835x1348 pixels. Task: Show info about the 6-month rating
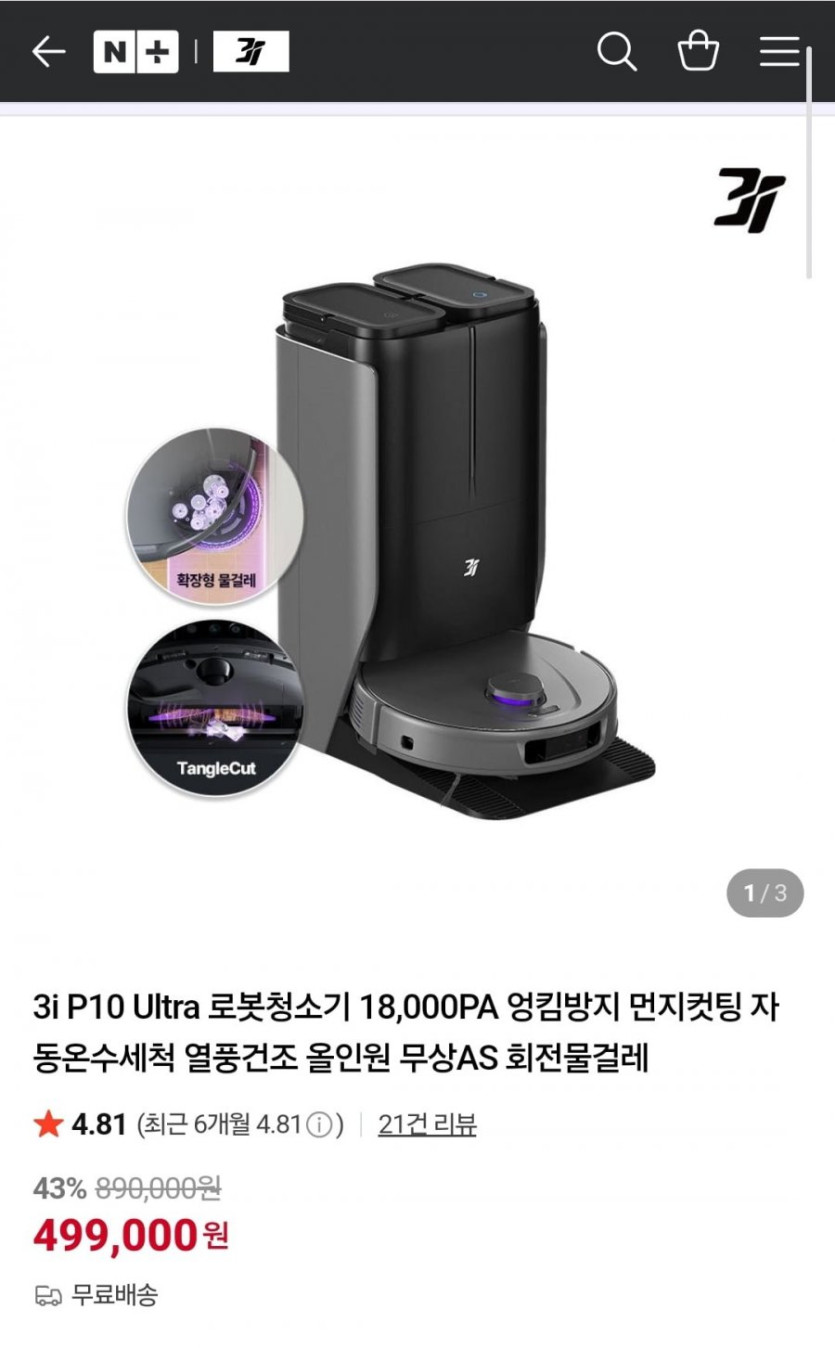click(319, 1125)
